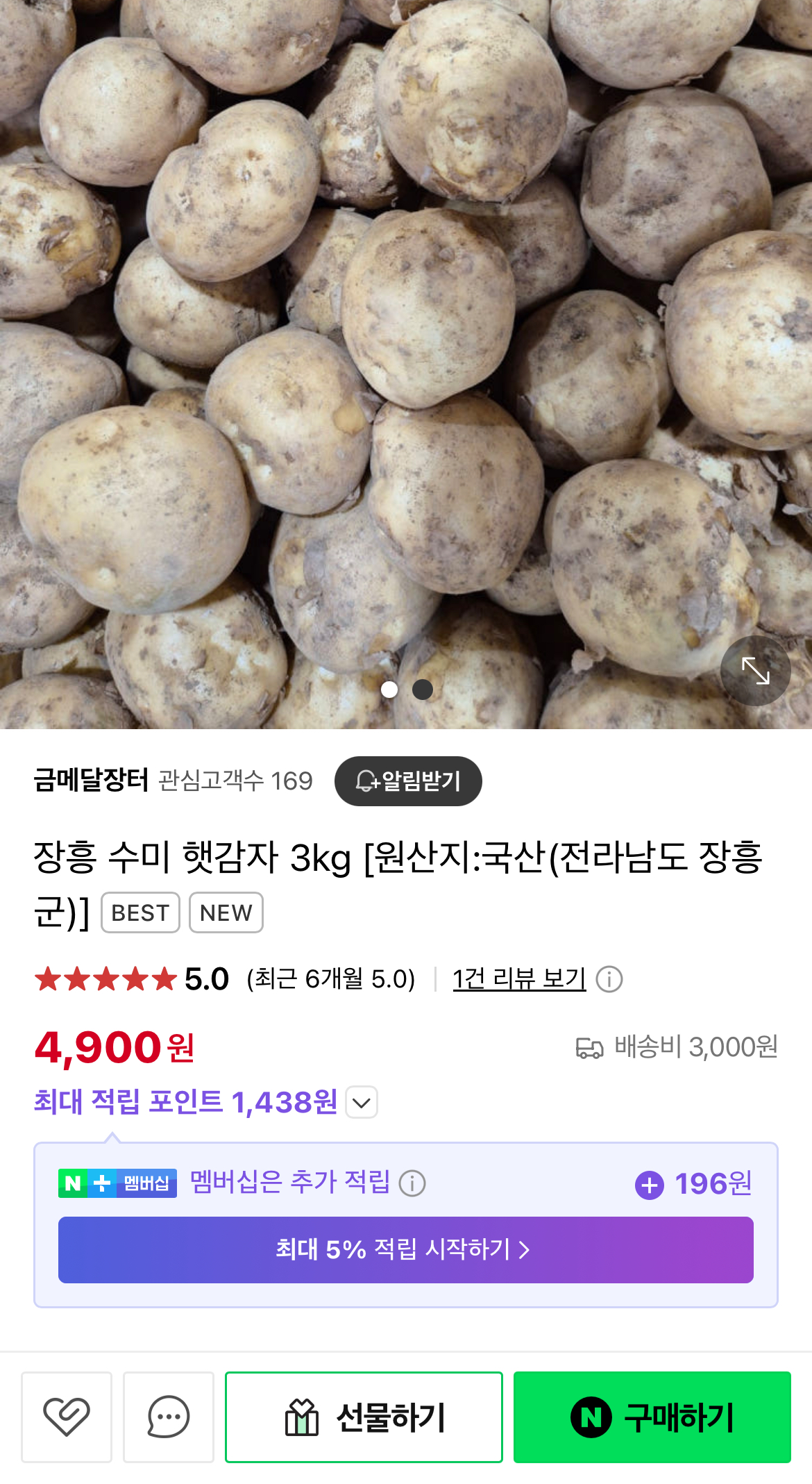Viewport: 812px width, 1484px height.
Task: View review rating info icon
Action: pyautogui.click(x=609, y=980)
